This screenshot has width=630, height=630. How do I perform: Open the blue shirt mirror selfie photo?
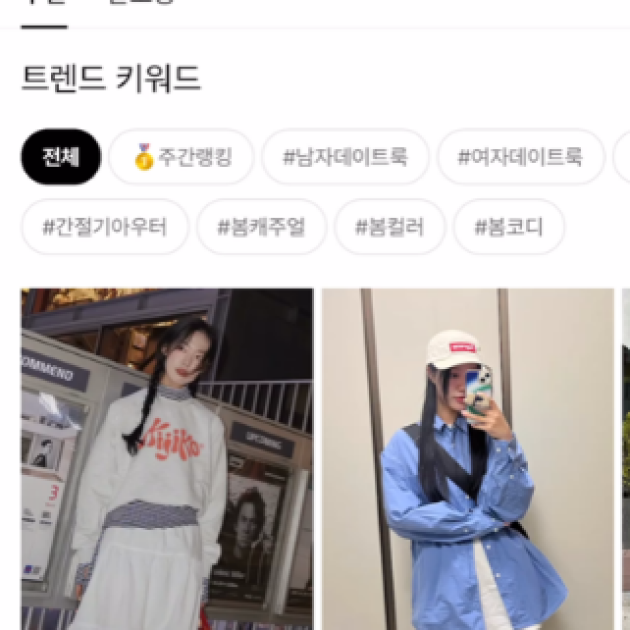[x=467, y=460]
